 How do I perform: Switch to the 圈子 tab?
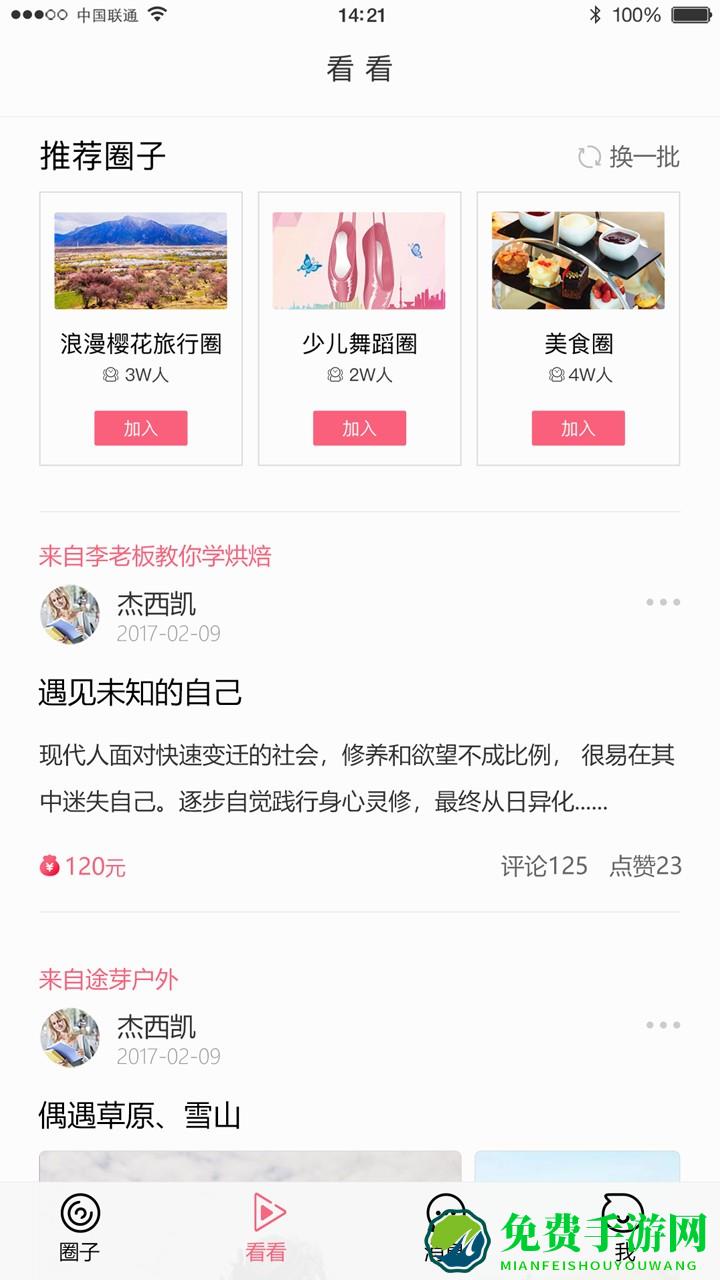click(x=80, y=1225)
